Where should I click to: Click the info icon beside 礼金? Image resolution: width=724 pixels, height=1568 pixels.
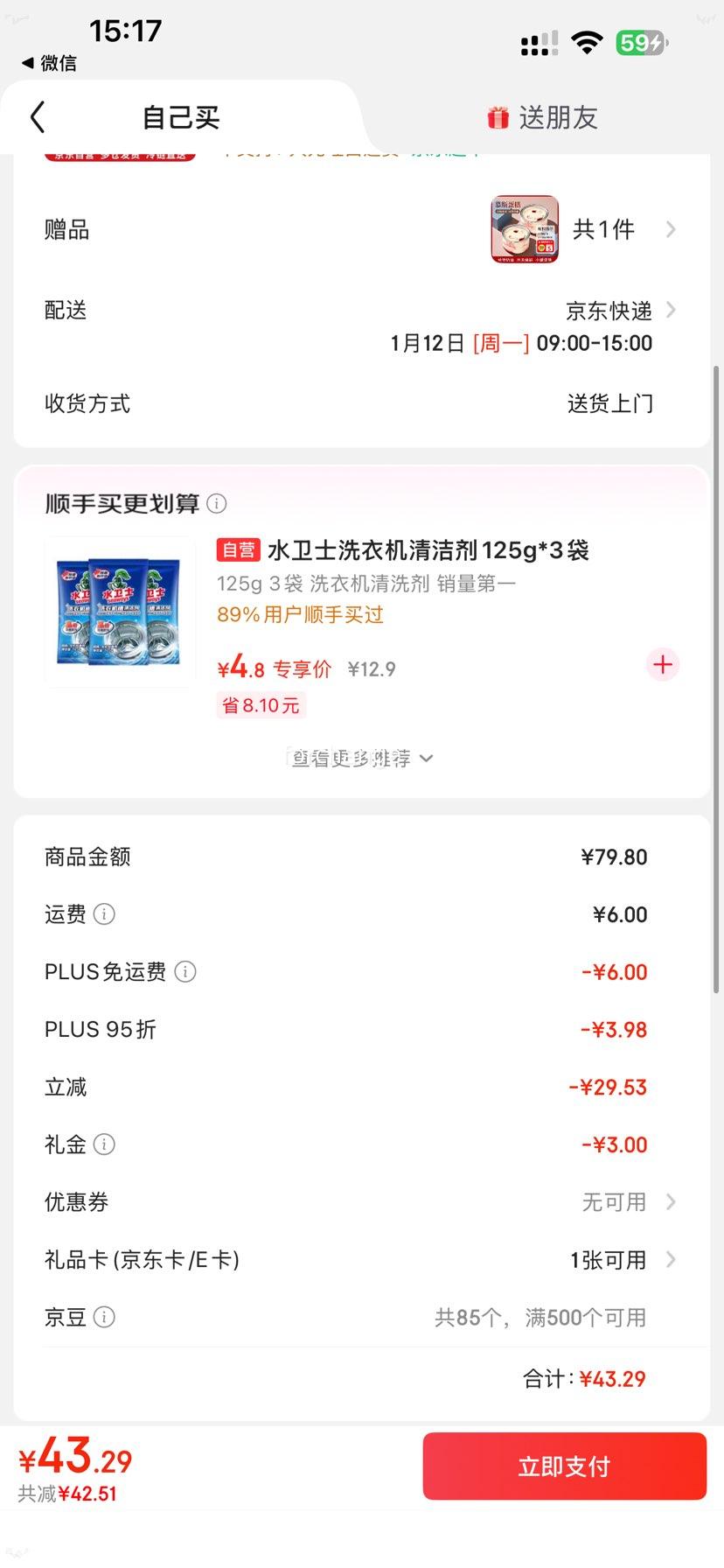click(104, 1144)
